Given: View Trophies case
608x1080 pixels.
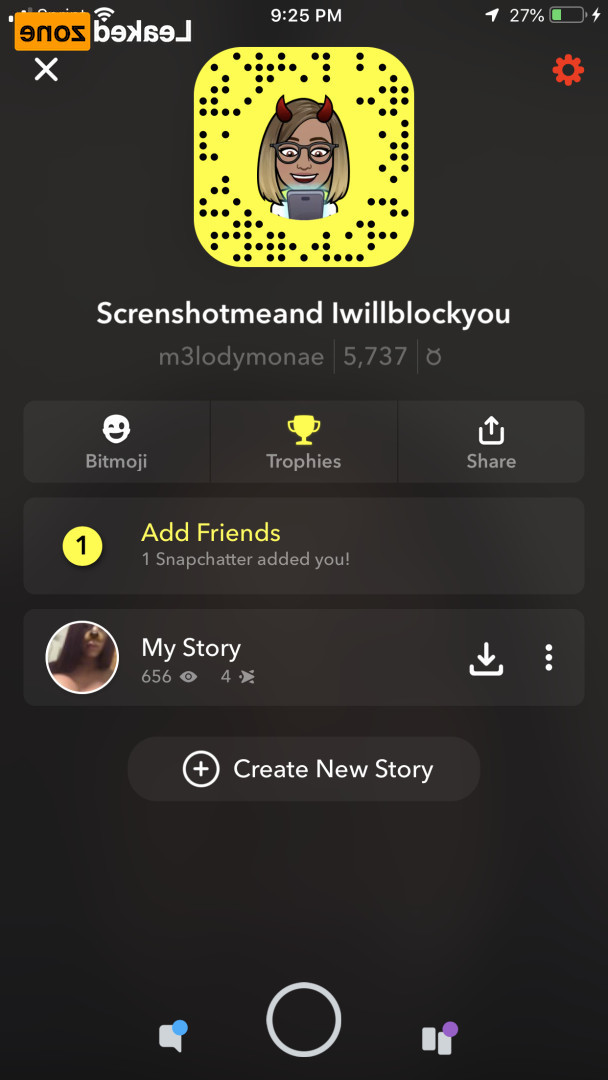Looking at the screenshot, I should [x=304, y=443].
